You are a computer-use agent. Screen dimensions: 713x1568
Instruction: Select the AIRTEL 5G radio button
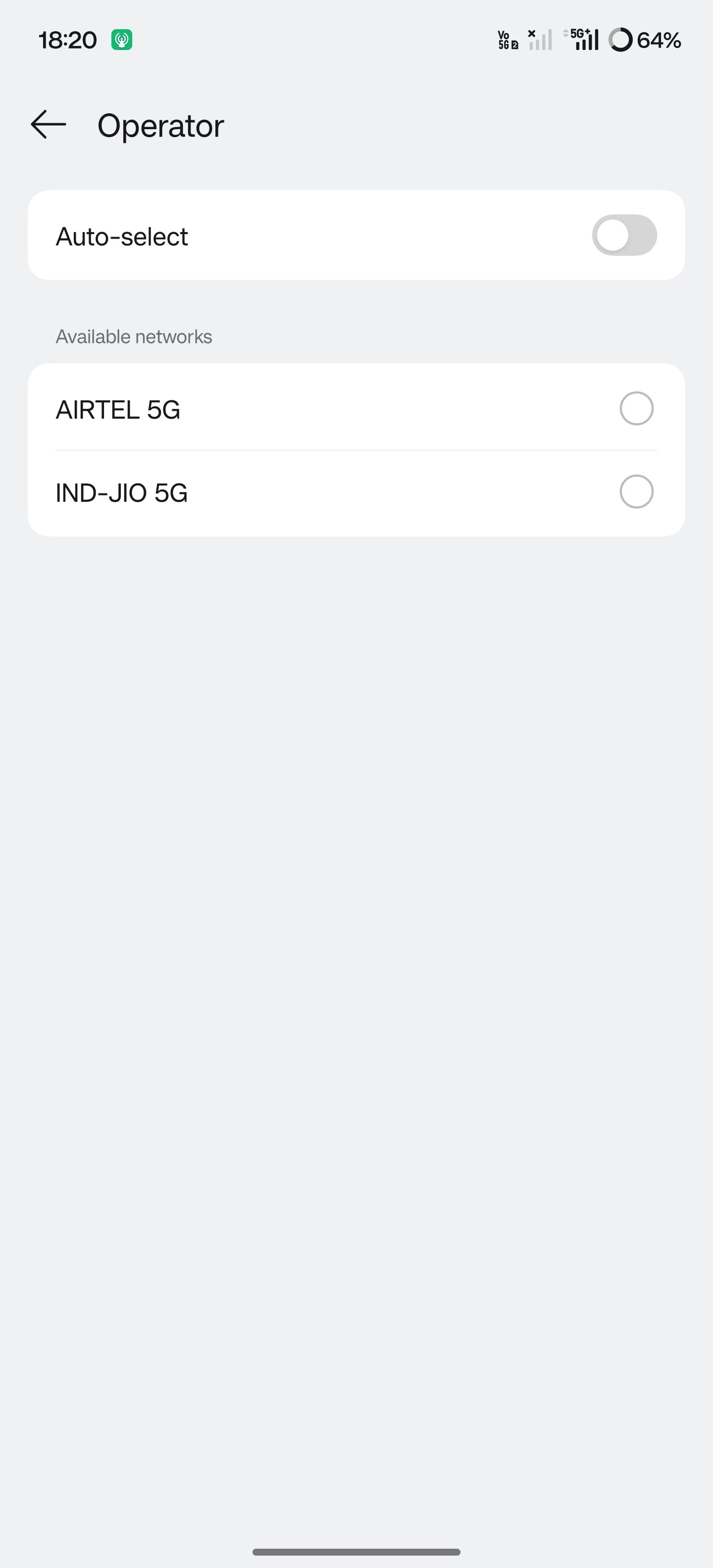point(636,408)
